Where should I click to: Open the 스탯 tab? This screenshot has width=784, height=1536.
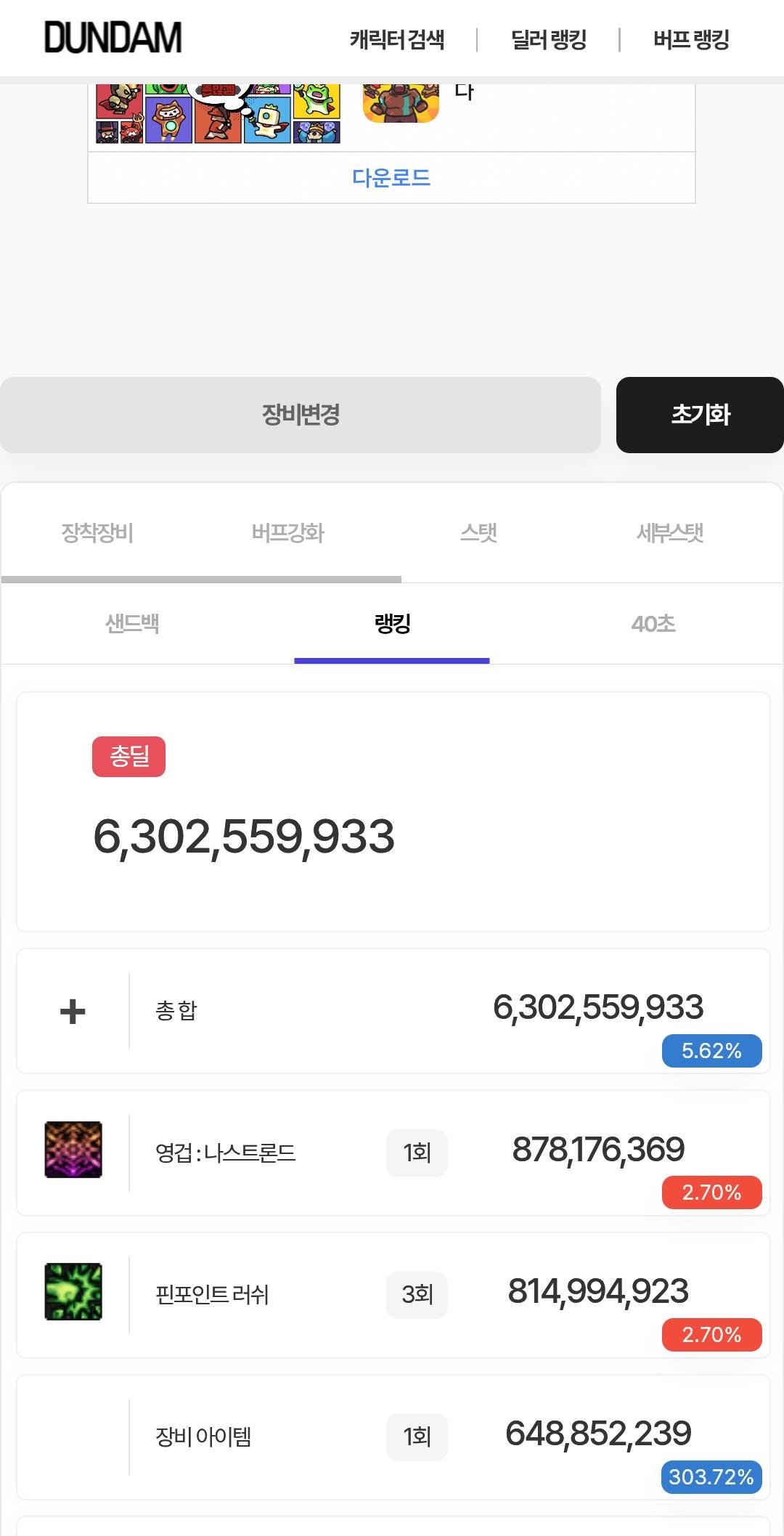[x=478, y=533]
